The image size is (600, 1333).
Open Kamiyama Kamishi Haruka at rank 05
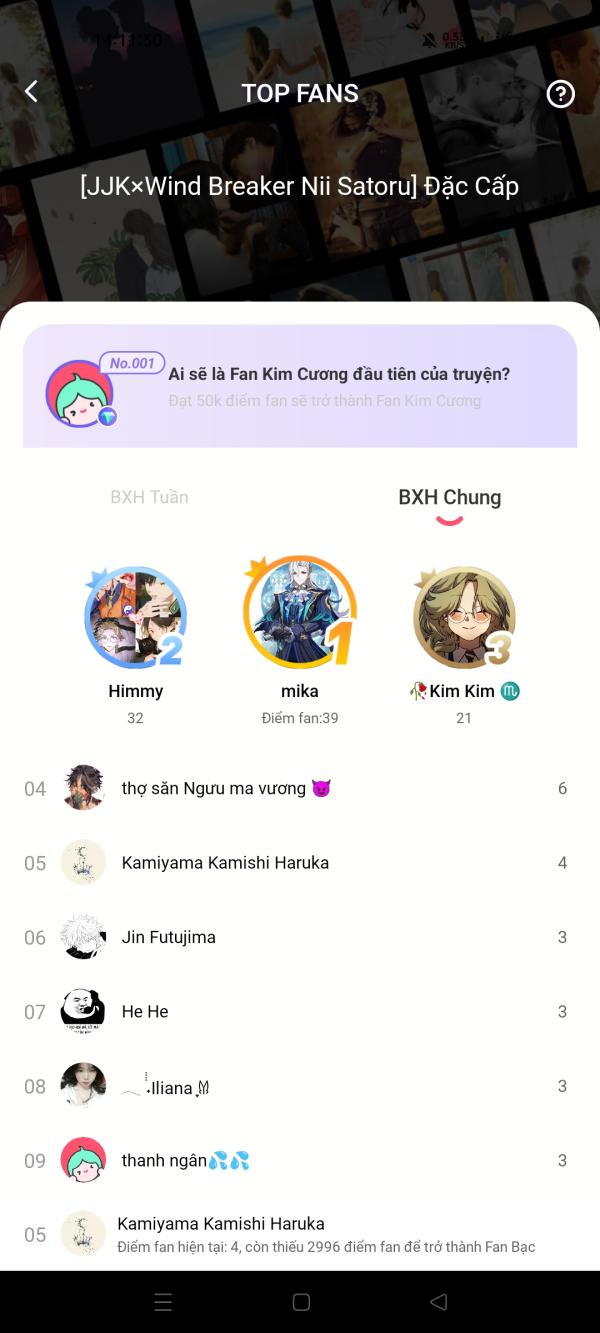tap(300, 862)
